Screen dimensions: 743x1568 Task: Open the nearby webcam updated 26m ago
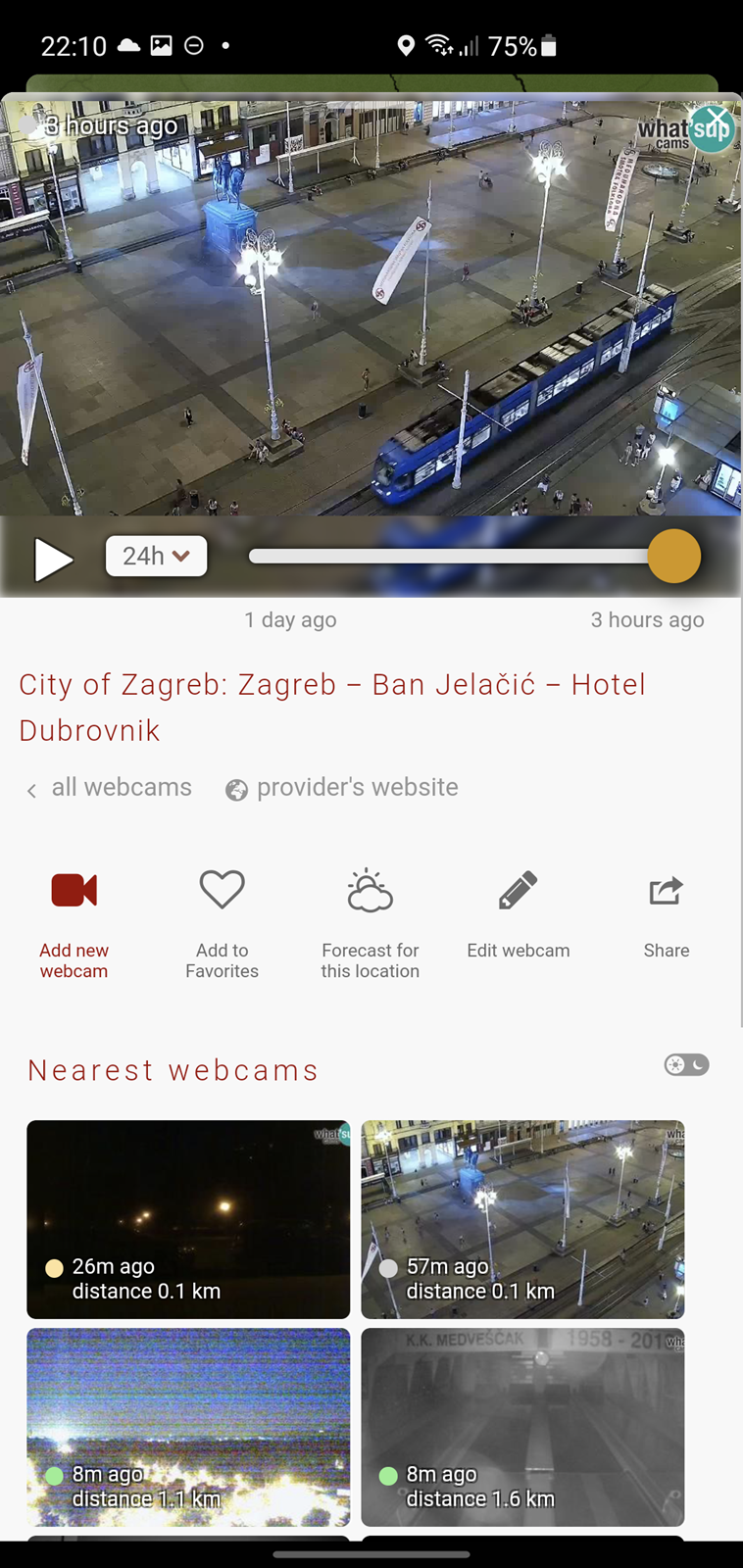click(188, 1219)
